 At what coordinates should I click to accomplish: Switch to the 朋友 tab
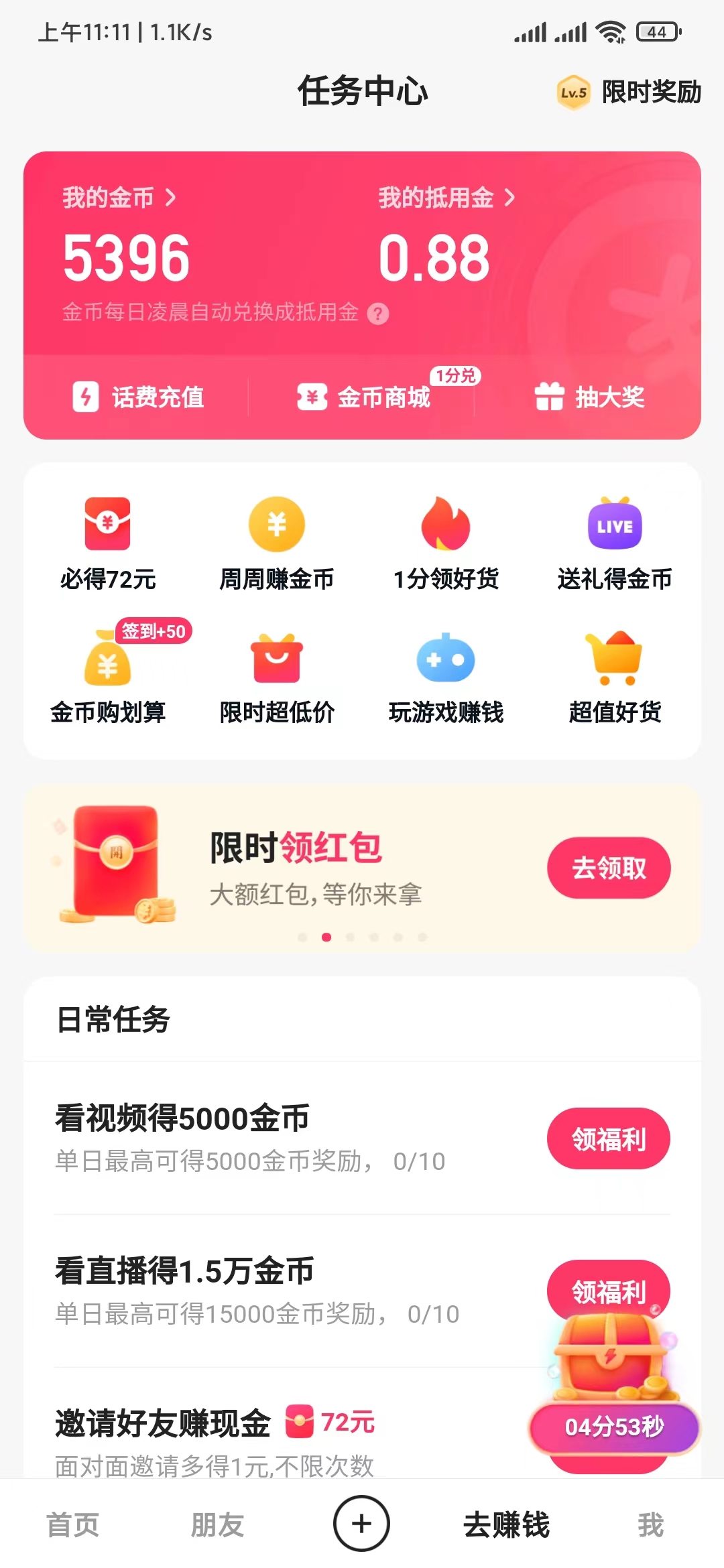point(217,1526)
